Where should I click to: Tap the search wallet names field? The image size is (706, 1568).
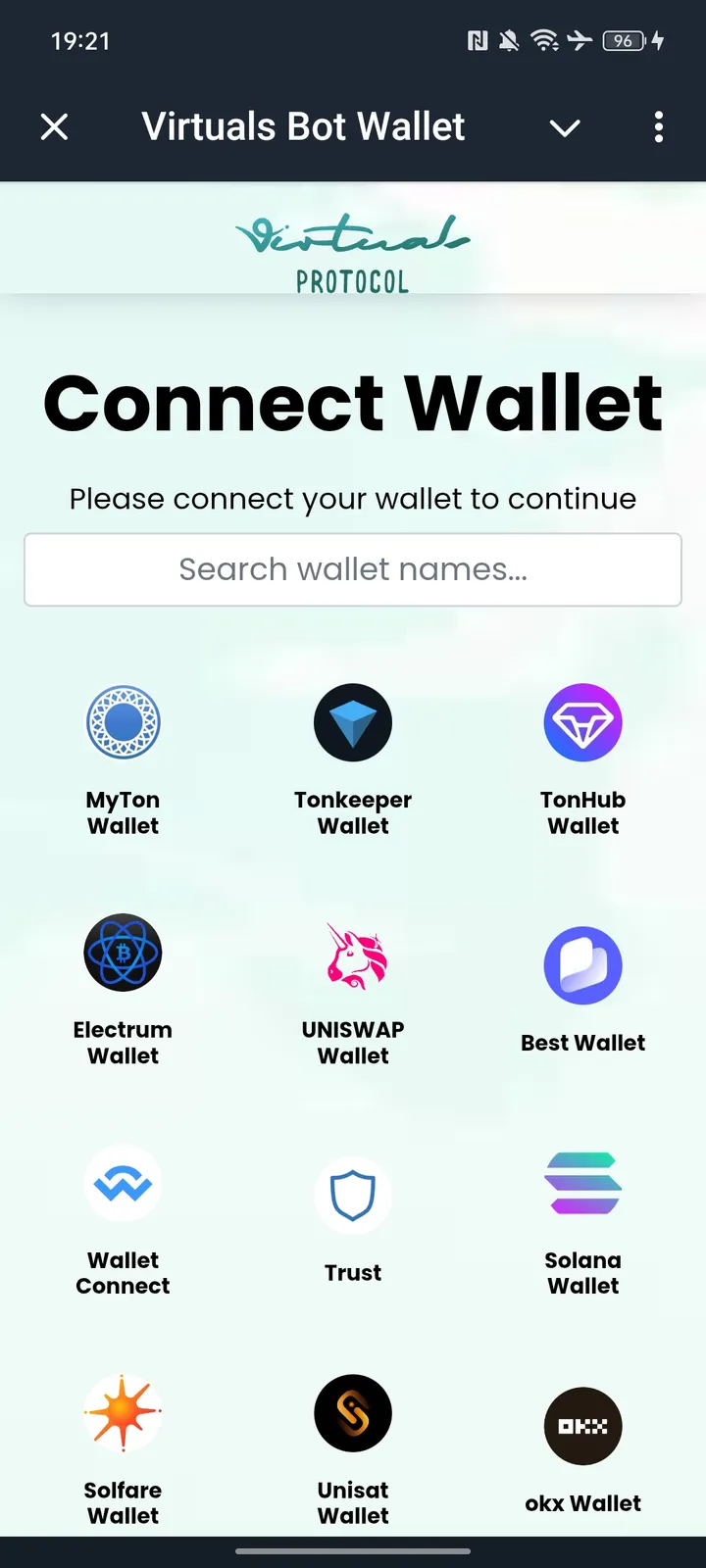click(353, 569)
